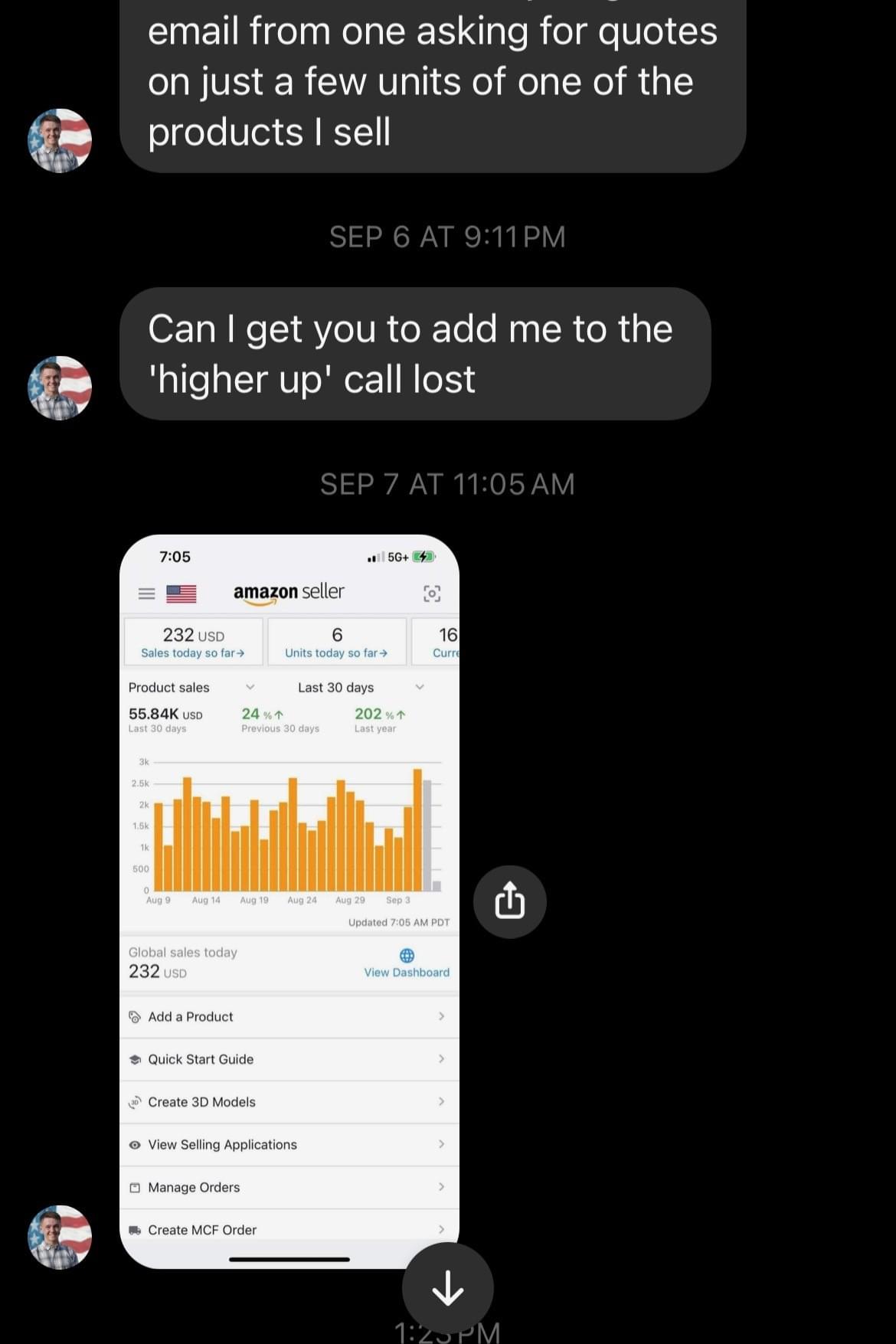Open the shared Amazon seller screenshot
The height and width of the screenshot is (1344, 896).
pos(289,900)
